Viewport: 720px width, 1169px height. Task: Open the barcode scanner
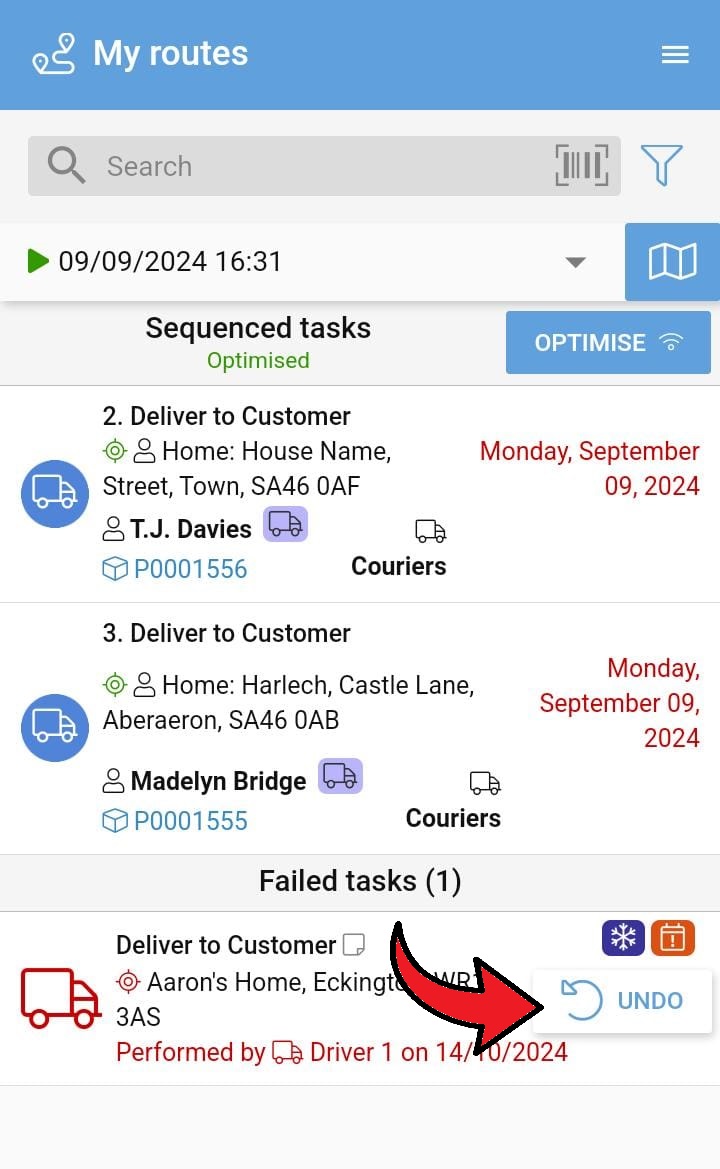pos(581,166)
